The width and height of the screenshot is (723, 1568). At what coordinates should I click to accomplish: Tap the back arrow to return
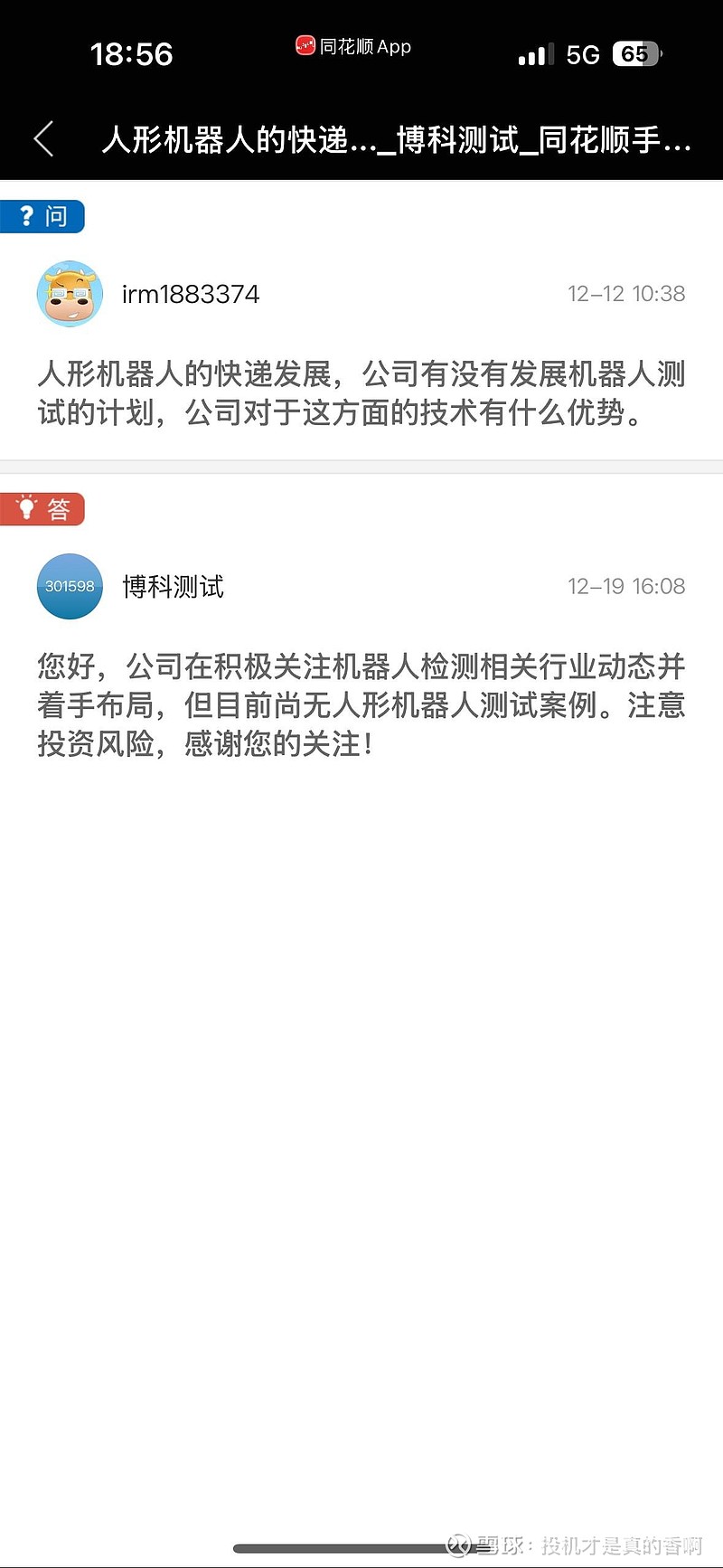click(43, 137)
